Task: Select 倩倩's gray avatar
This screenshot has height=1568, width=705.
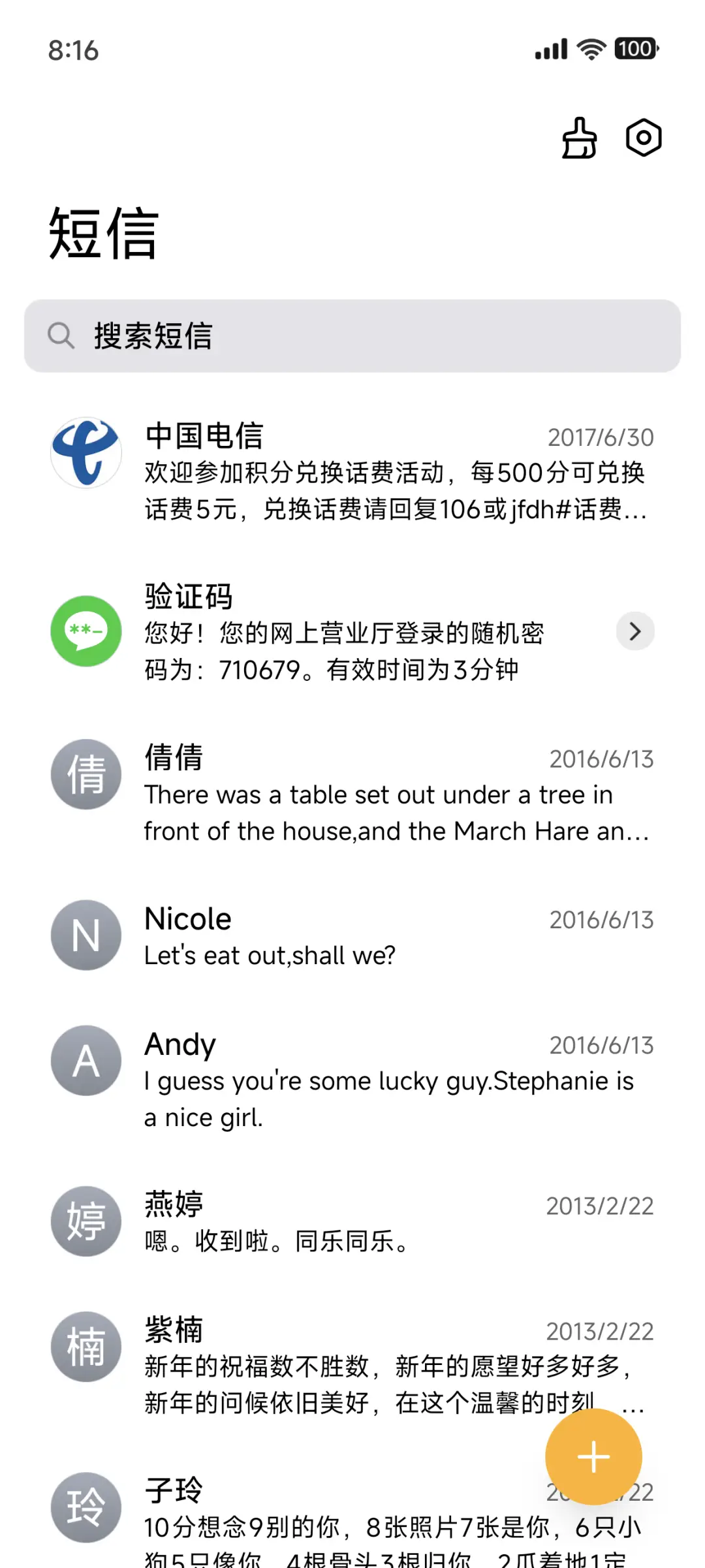Action: point(85,774)
